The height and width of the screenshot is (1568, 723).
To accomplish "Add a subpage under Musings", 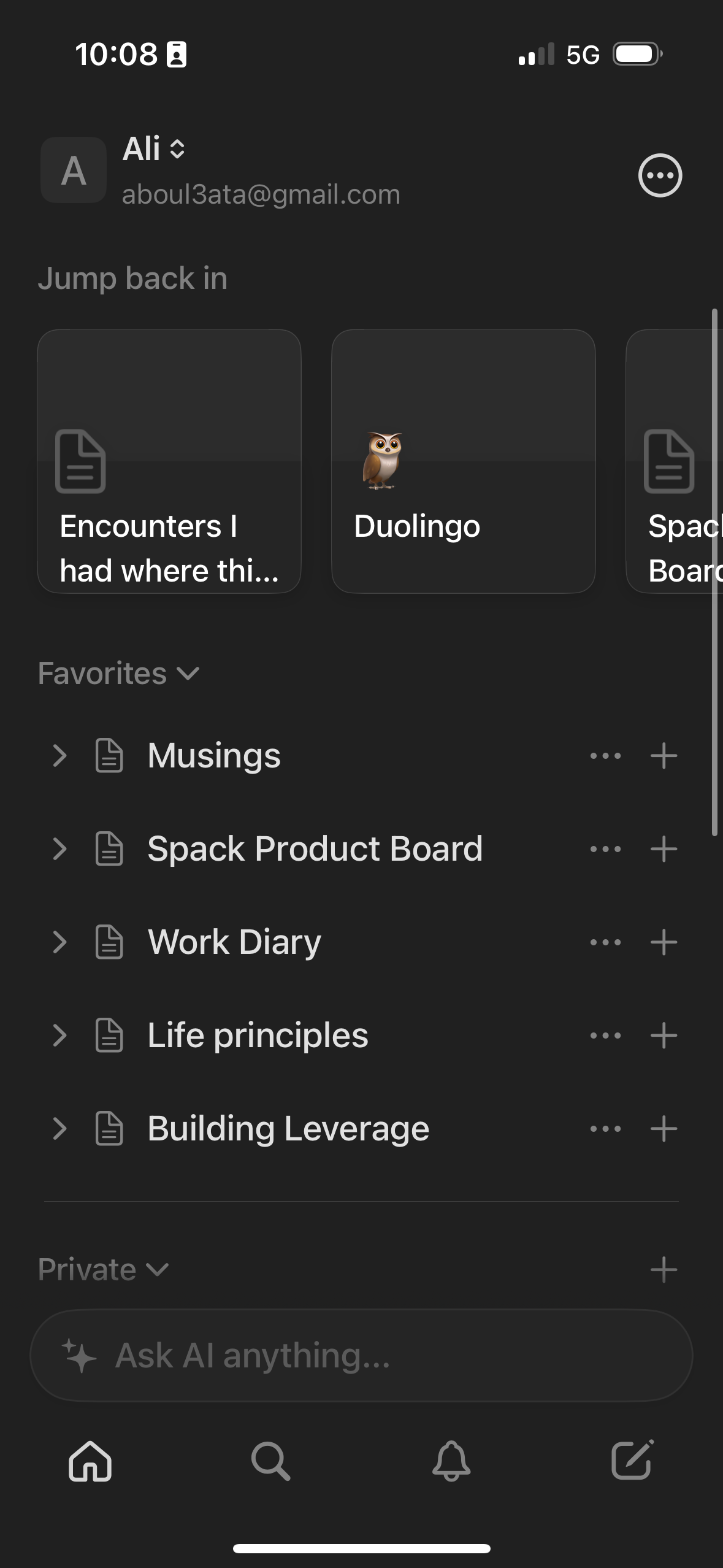I will point(664,755).
